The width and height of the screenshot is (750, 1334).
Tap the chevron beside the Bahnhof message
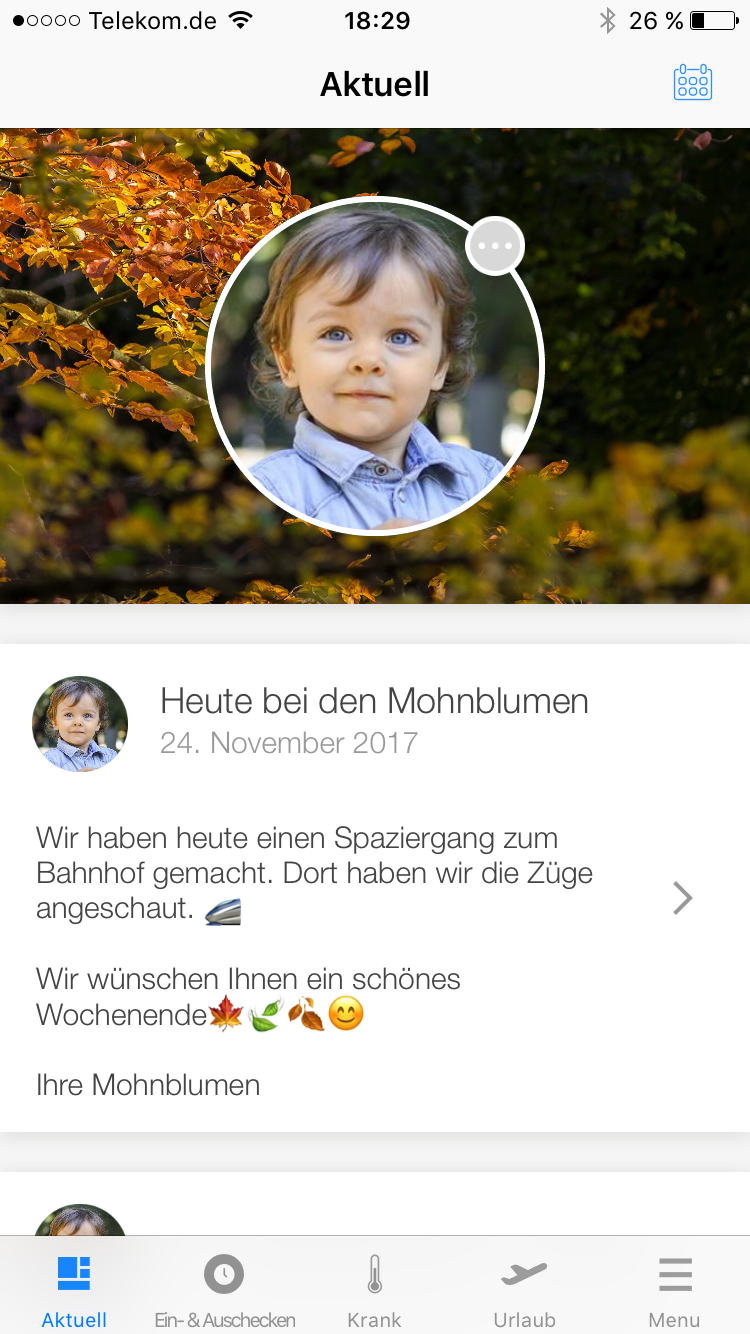click(682, 898)
